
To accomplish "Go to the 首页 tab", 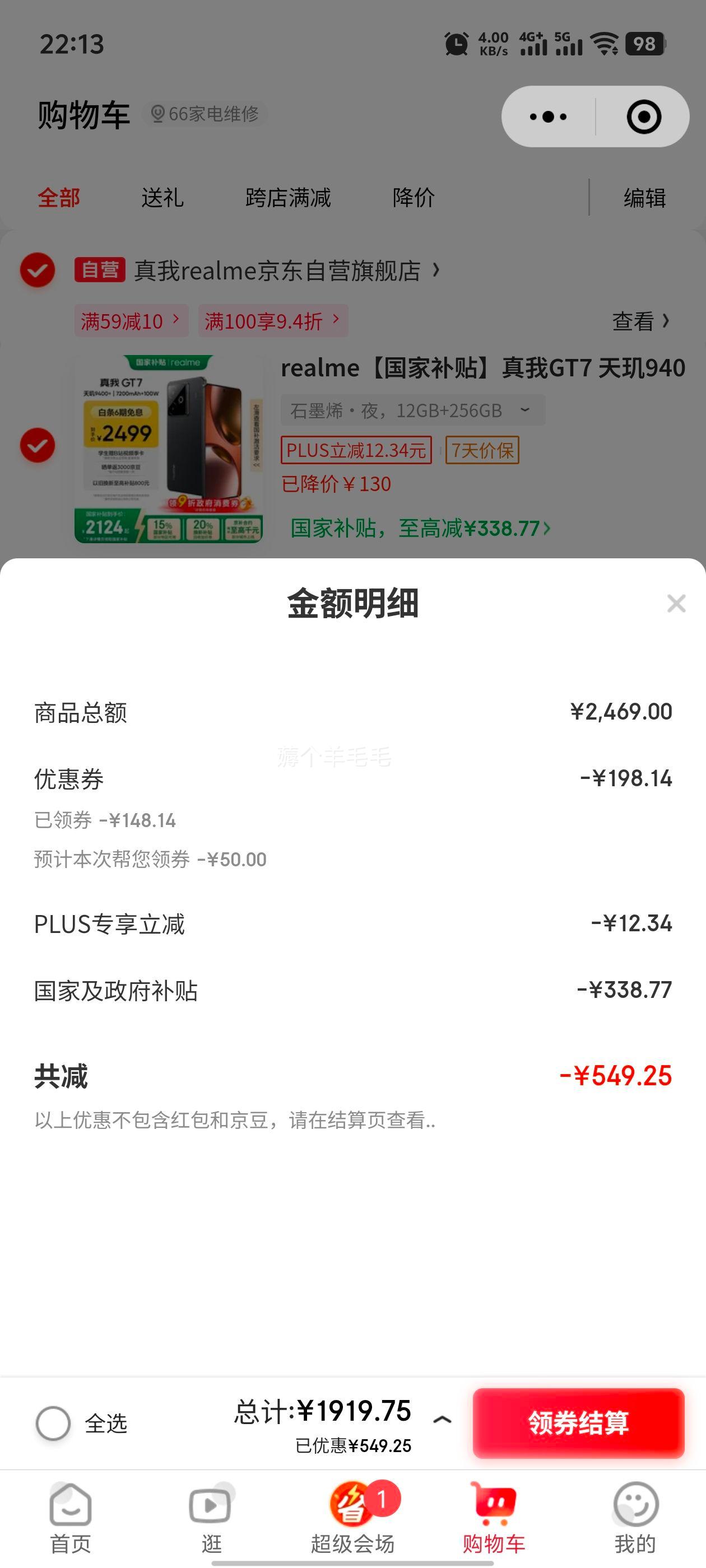I will [71, 1518].
